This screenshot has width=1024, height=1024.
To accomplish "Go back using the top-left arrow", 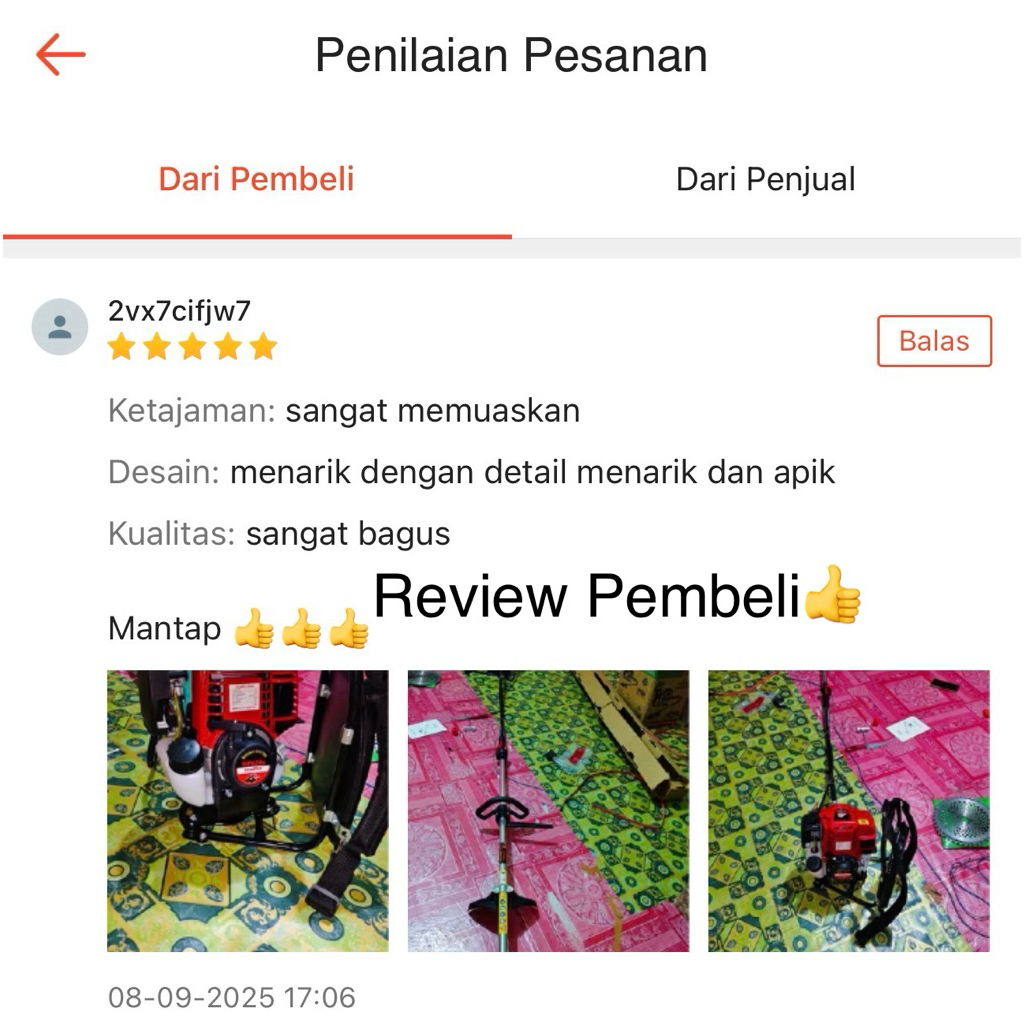I will [x=61, y=55].
